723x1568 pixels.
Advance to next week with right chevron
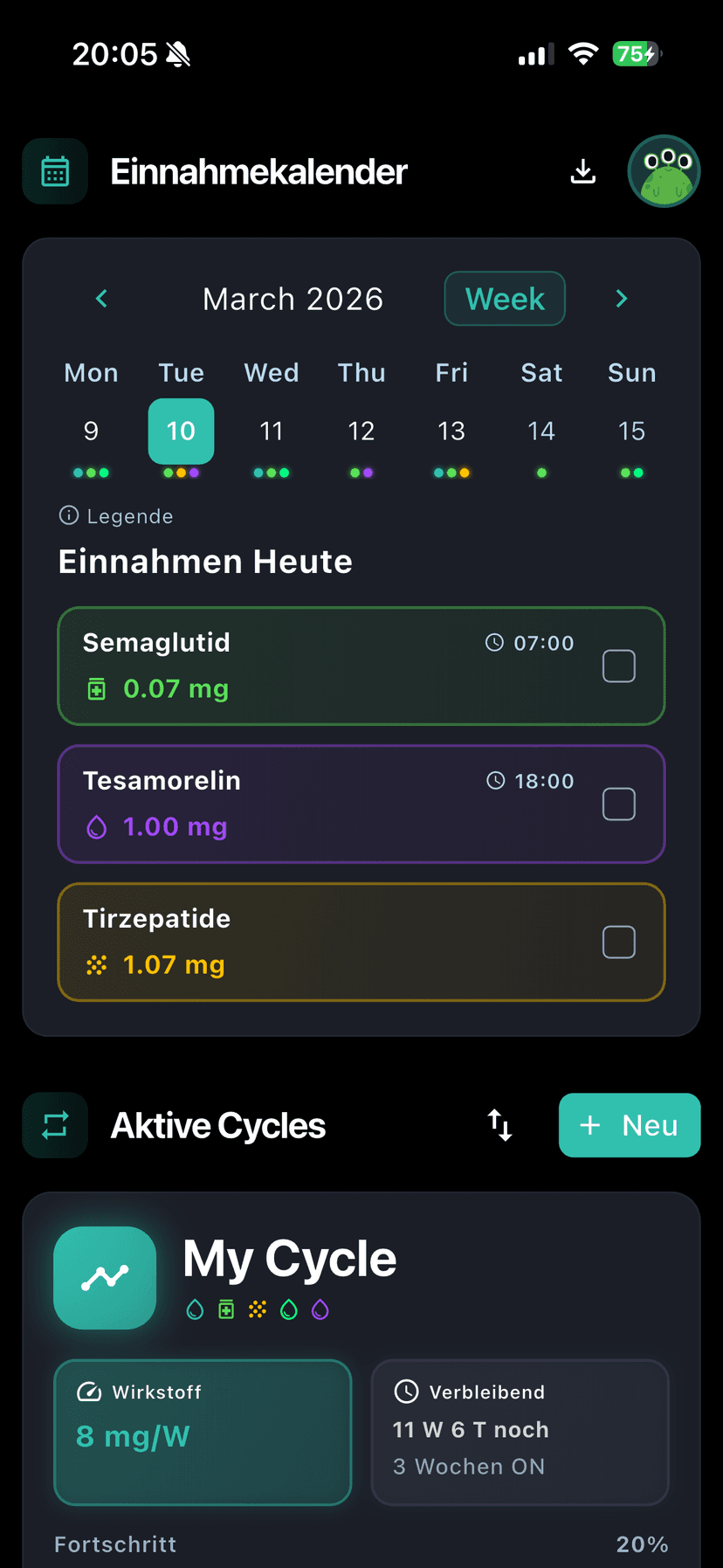[621, 298]
